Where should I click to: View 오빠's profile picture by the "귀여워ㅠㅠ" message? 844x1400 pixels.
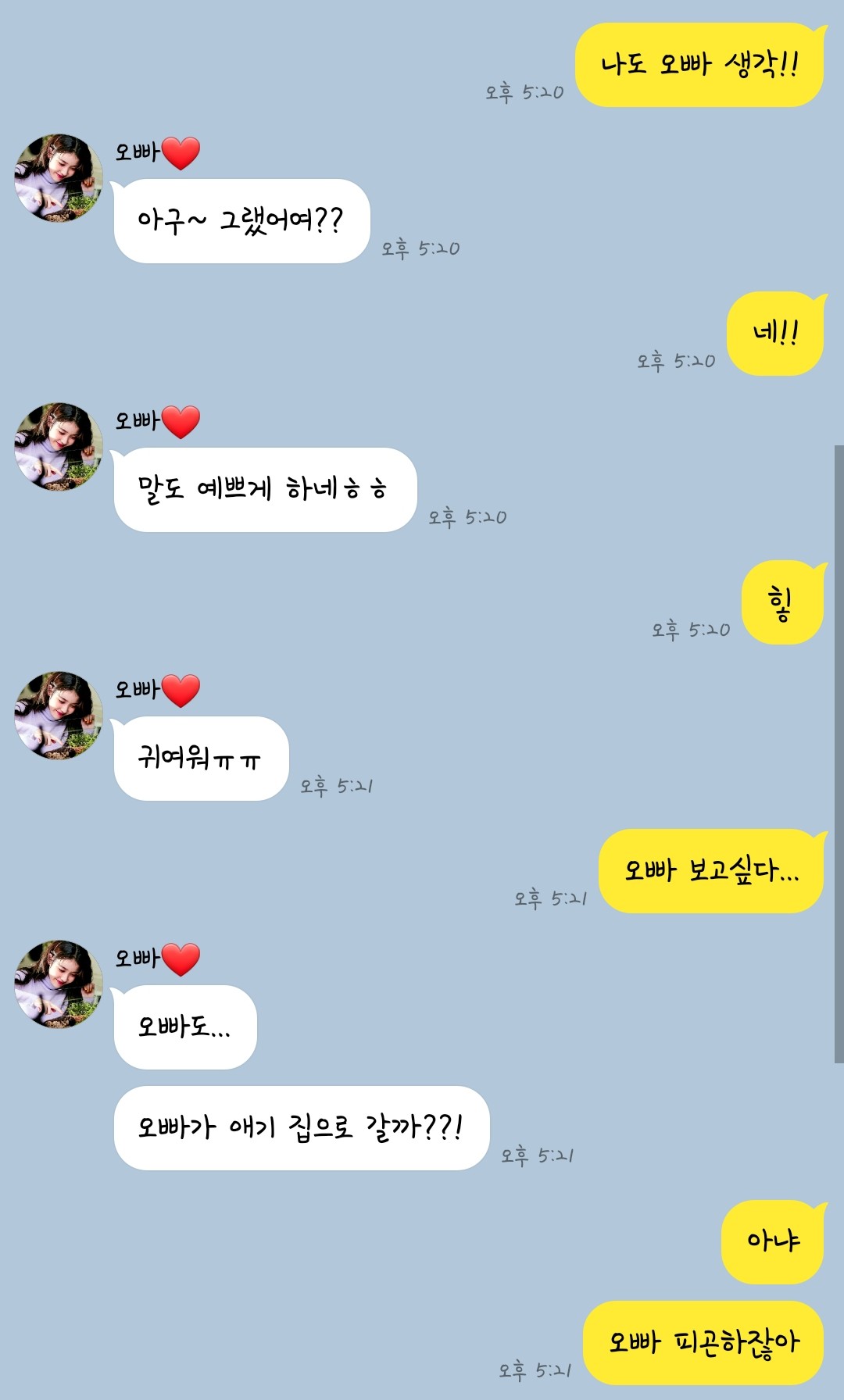59,716
